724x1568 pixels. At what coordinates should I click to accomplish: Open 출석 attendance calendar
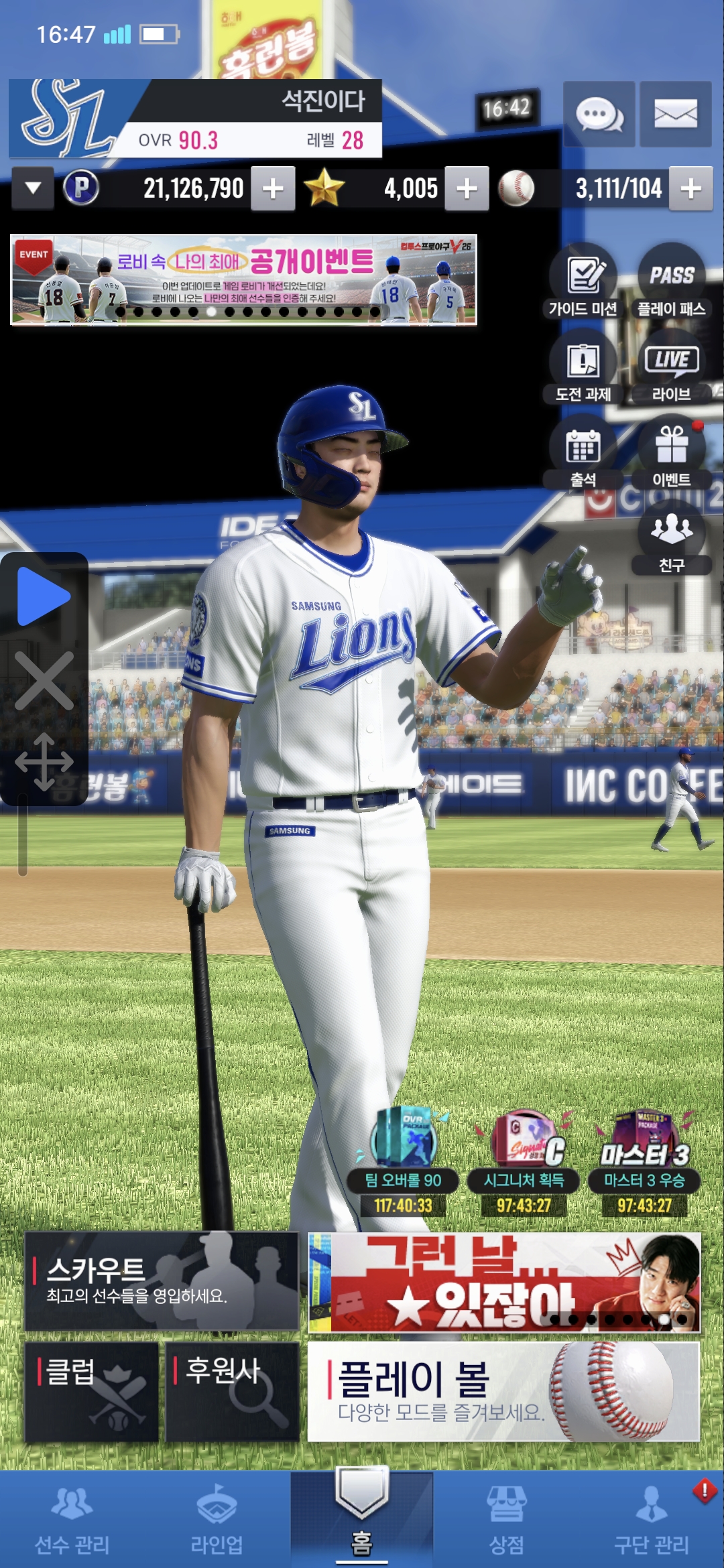click(x=583, y=452)
